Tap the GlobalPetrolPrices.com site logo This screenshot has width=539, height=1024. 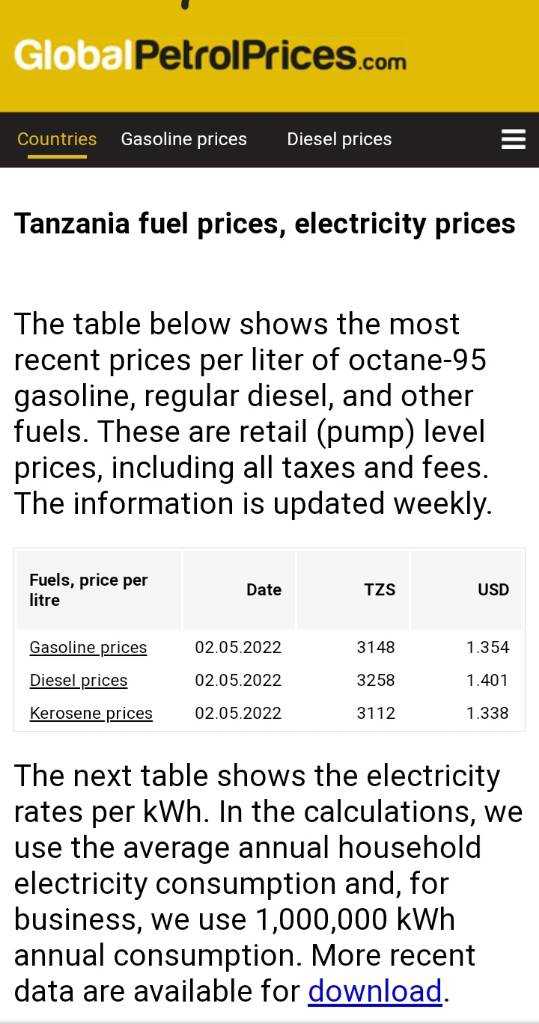(210, 55)
